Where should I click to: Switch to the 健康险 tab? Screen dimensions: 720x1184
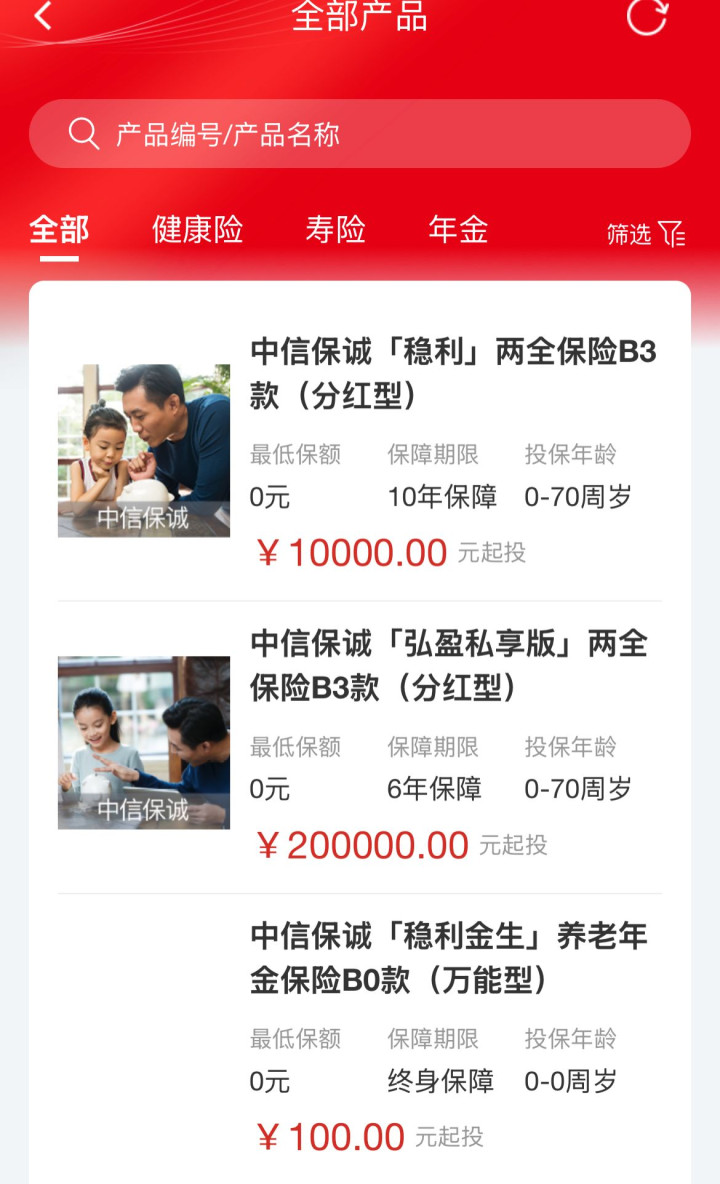(x=197, y=230)
